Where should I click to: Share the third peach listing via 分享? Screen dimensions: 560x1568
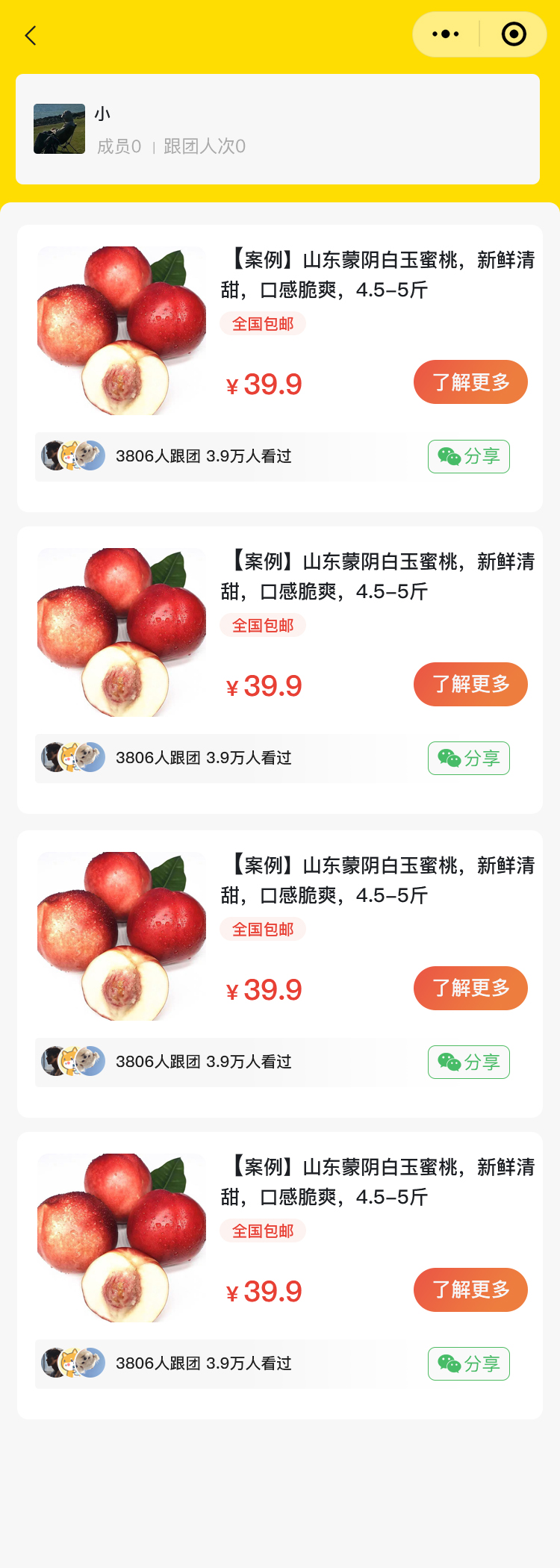point(469,1062)
